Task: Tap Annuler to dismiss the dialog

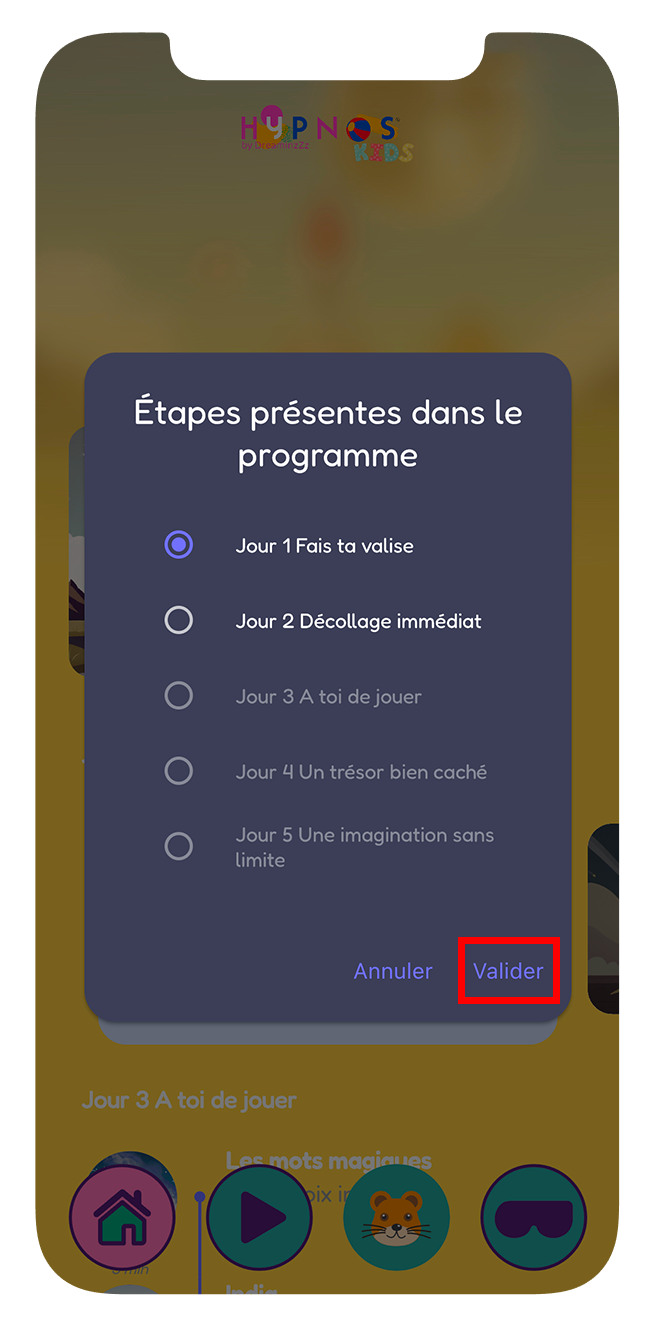Action: coord(393,971)
